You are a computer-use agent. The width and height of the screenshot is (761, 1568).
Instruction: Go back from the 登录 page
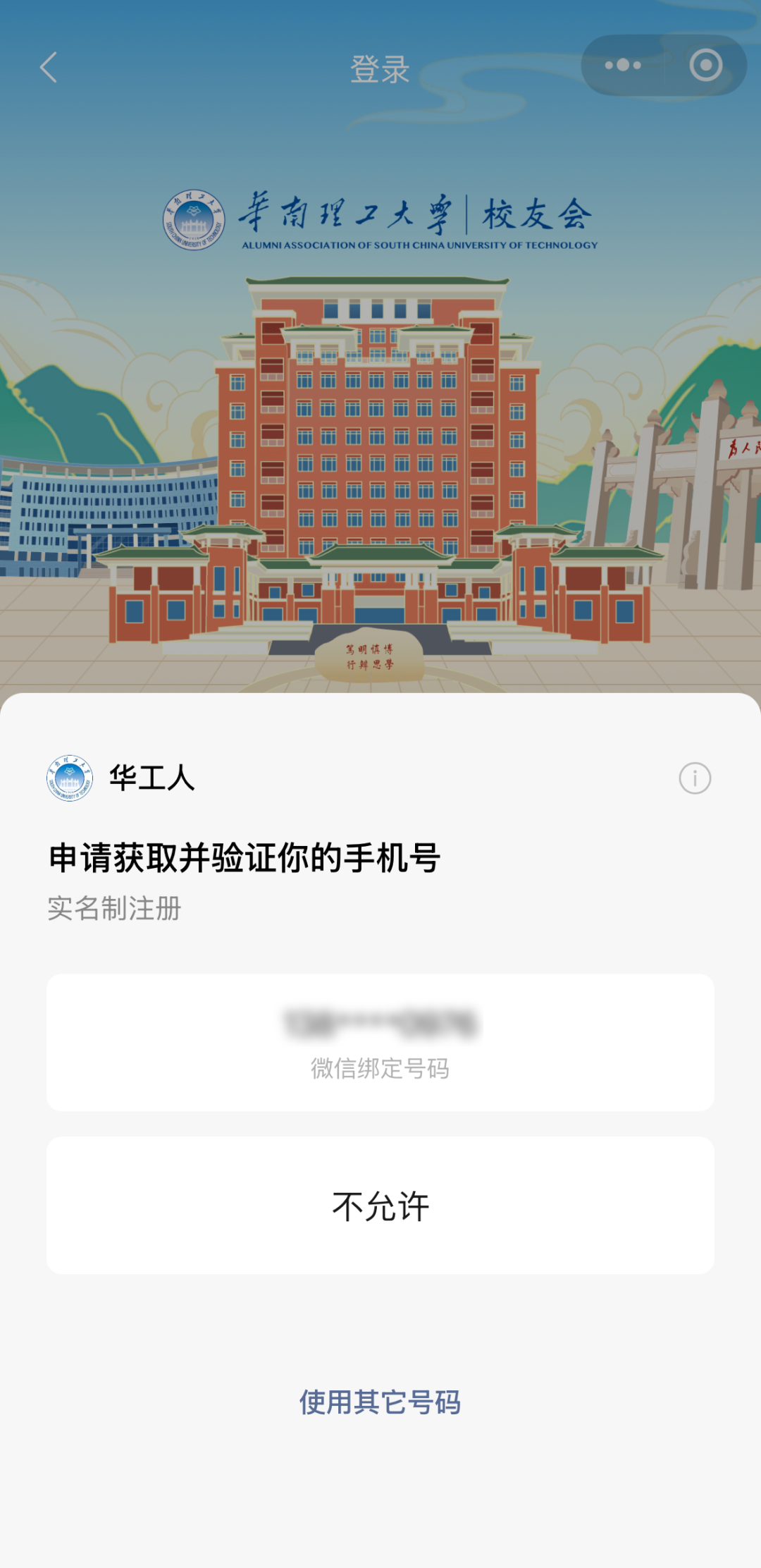[x=49, y=68]
